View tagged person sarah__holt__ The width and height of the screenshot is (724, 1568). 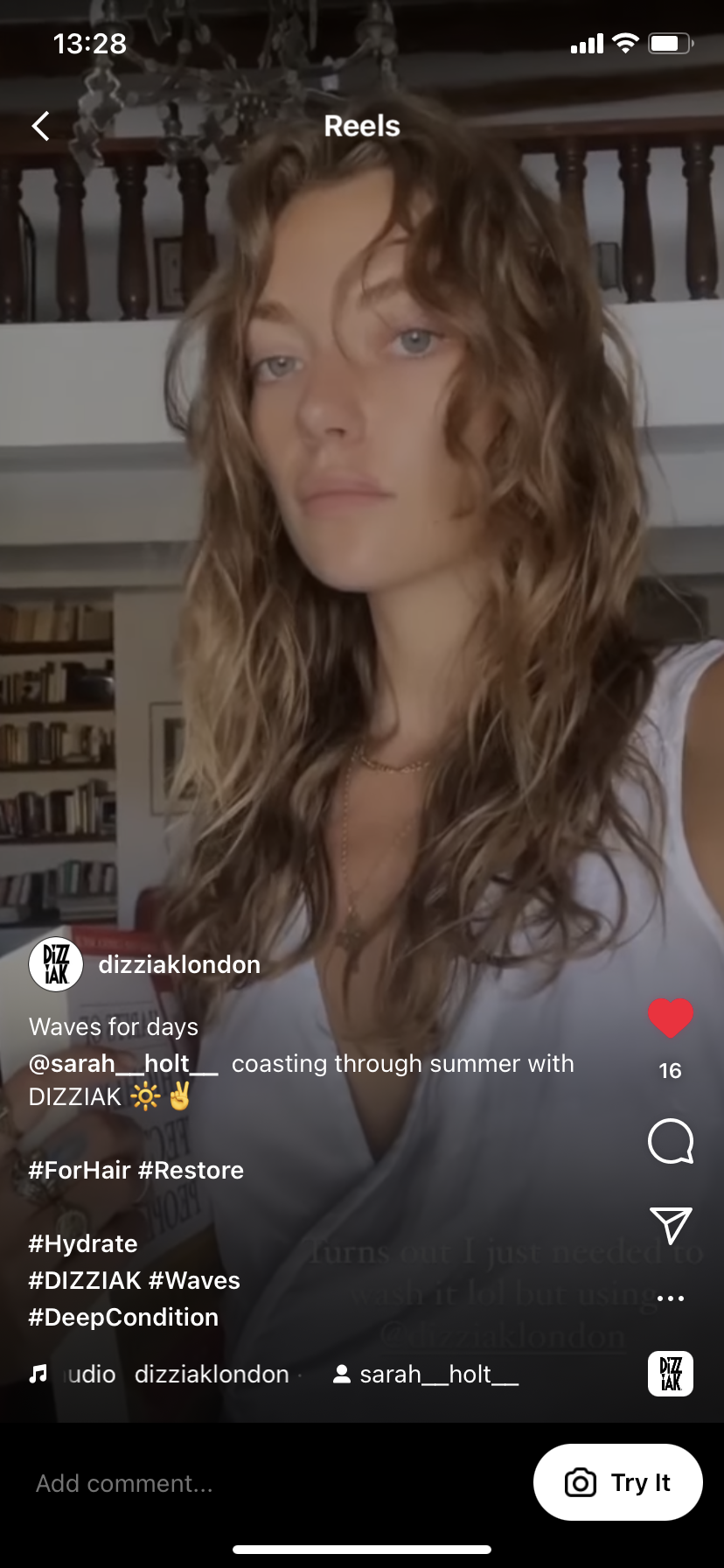[427, 1374]
